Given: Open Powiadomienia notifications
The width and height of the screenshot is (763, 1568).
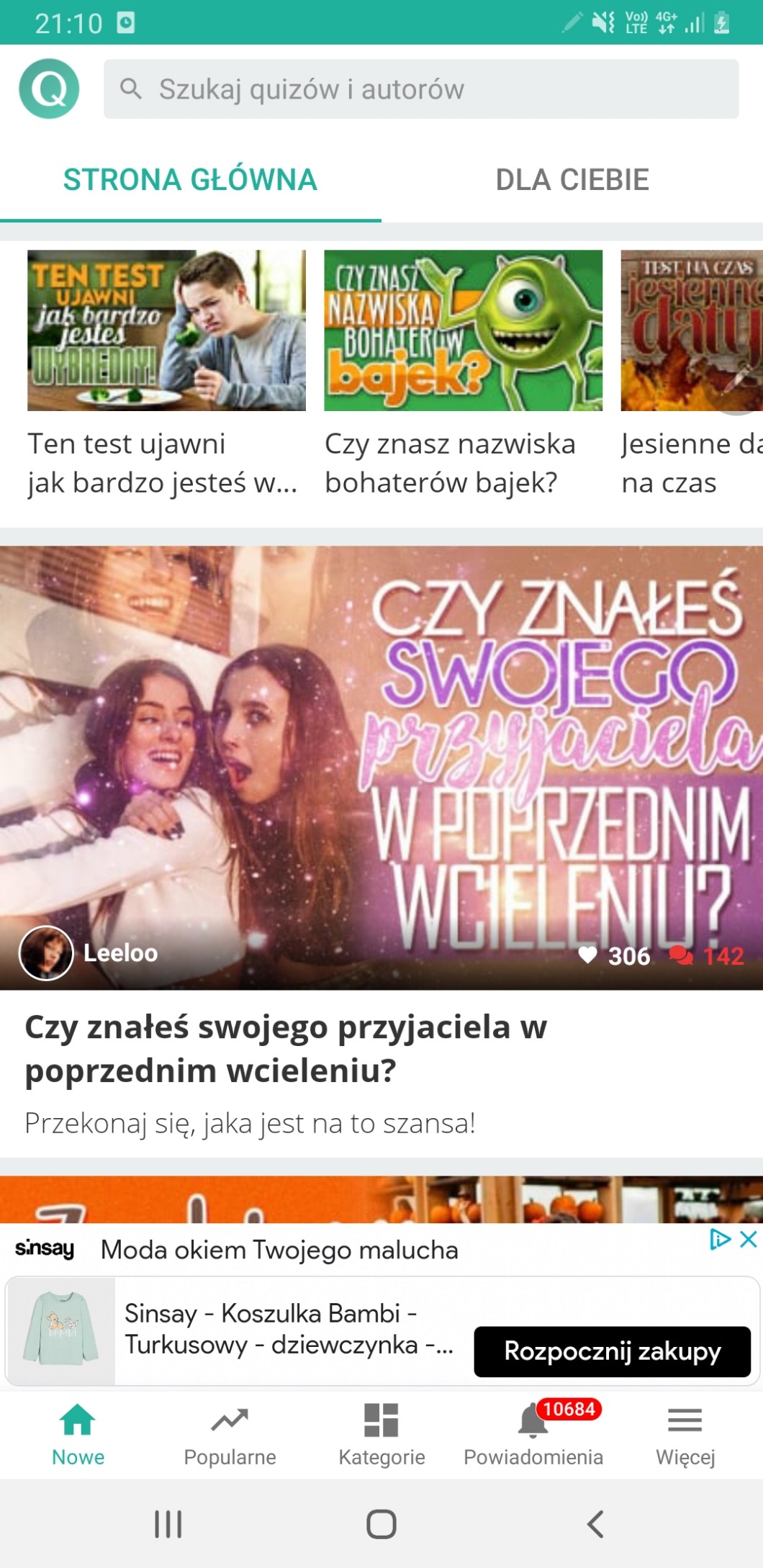Looking at the screenshot, I should click(x=533, y=1434).
